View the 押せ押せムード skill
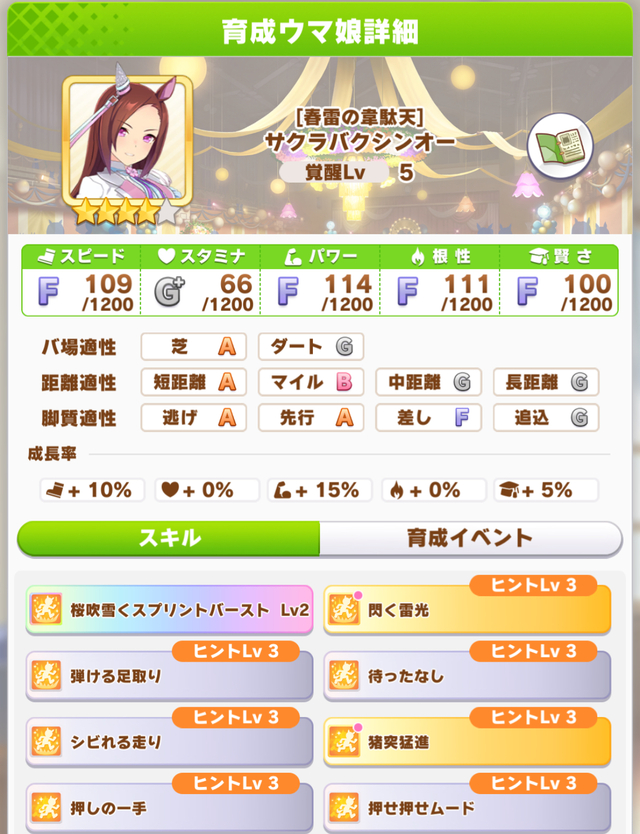 click(x=467, y=806)
